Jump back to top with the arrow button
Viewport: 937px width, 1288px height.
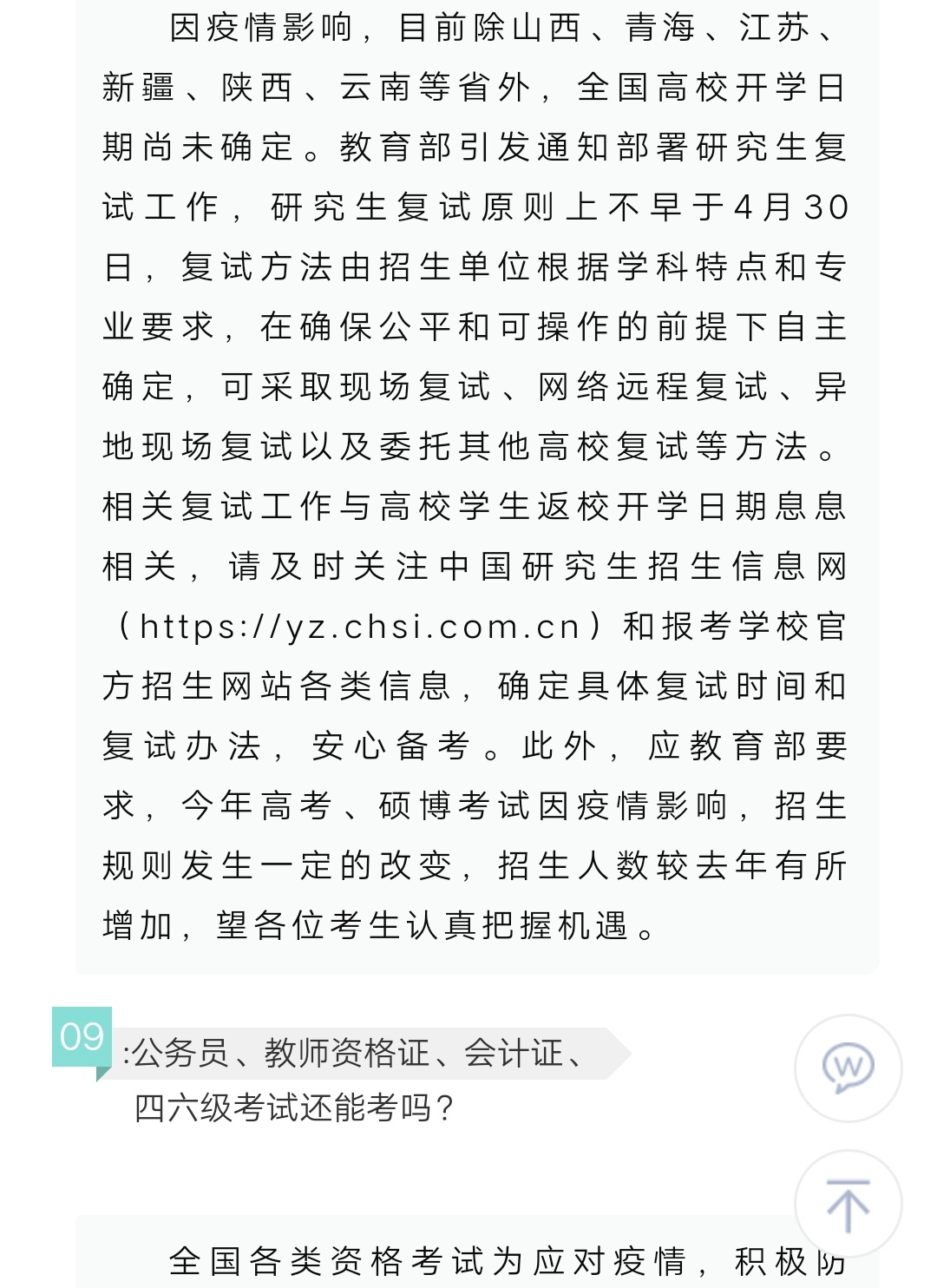848,1205
